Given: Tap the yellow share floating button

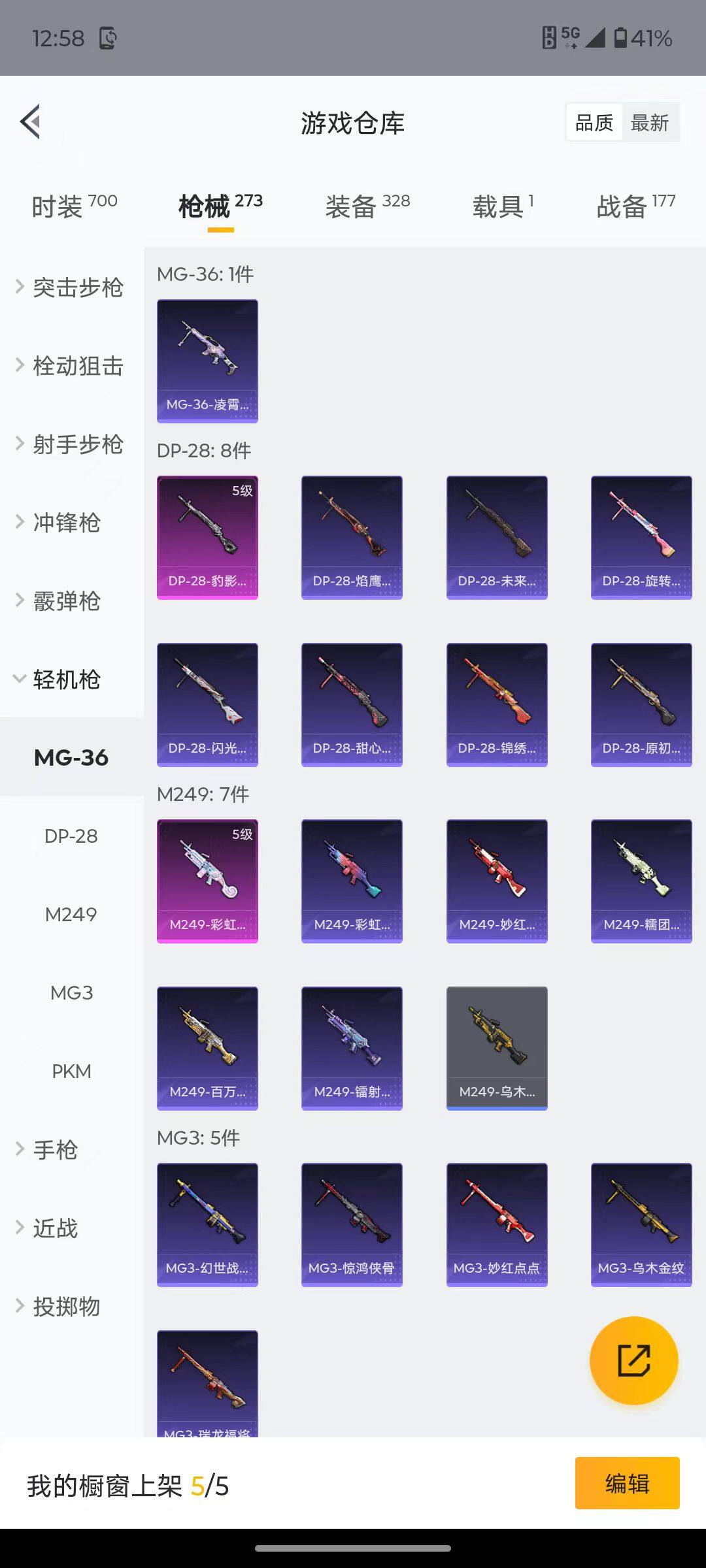Looking at the screenshot, I should pyautogui.click(x=633, y=1360).
